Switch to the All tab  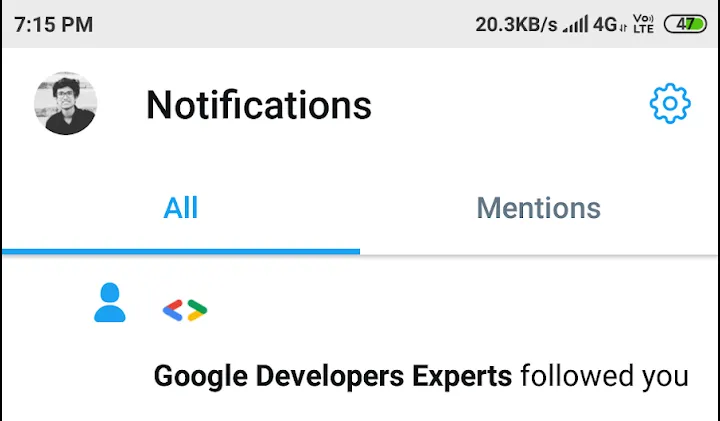click(x=181, y=208)
